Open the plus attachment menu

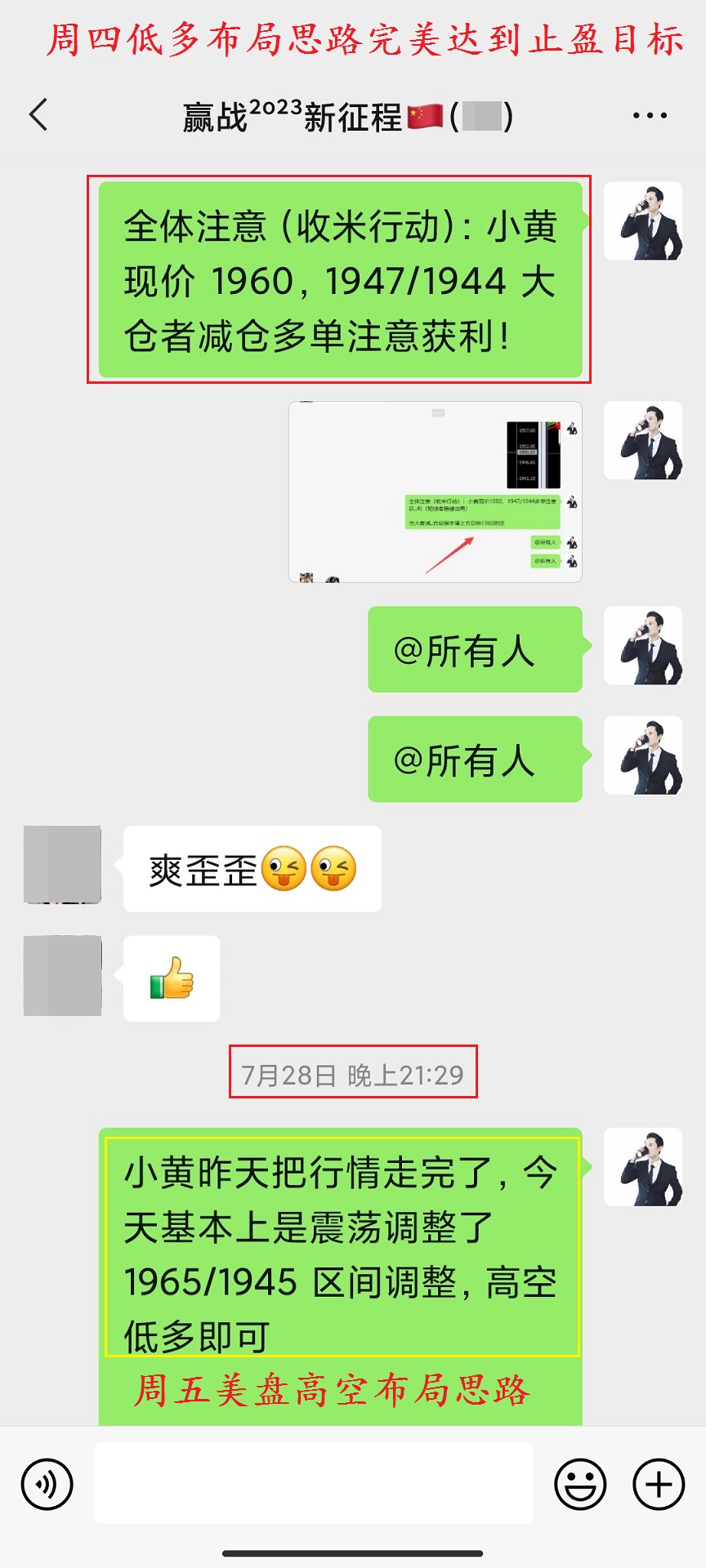[x=659, y=1483]
